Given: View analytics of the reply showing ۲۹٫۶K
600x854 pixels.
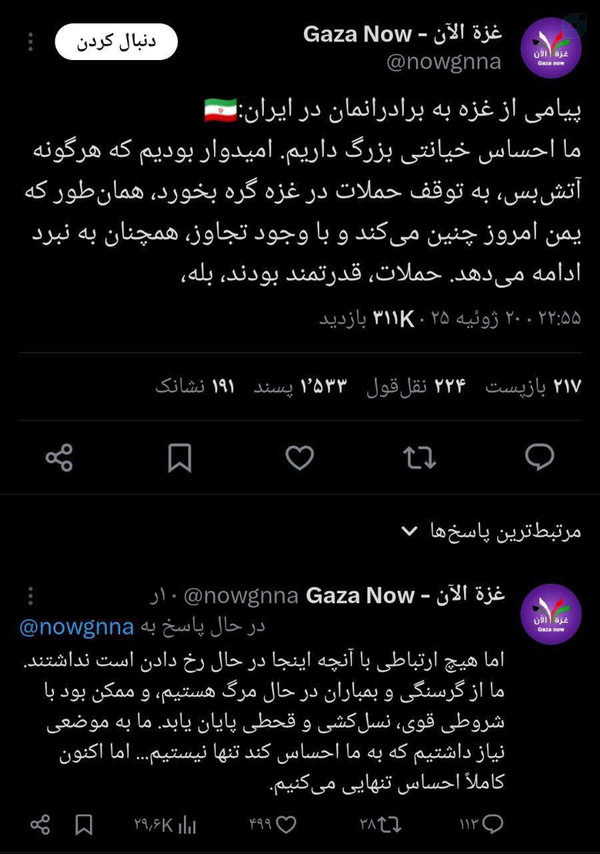Looking at the screenshot, I should click(165, 825).
